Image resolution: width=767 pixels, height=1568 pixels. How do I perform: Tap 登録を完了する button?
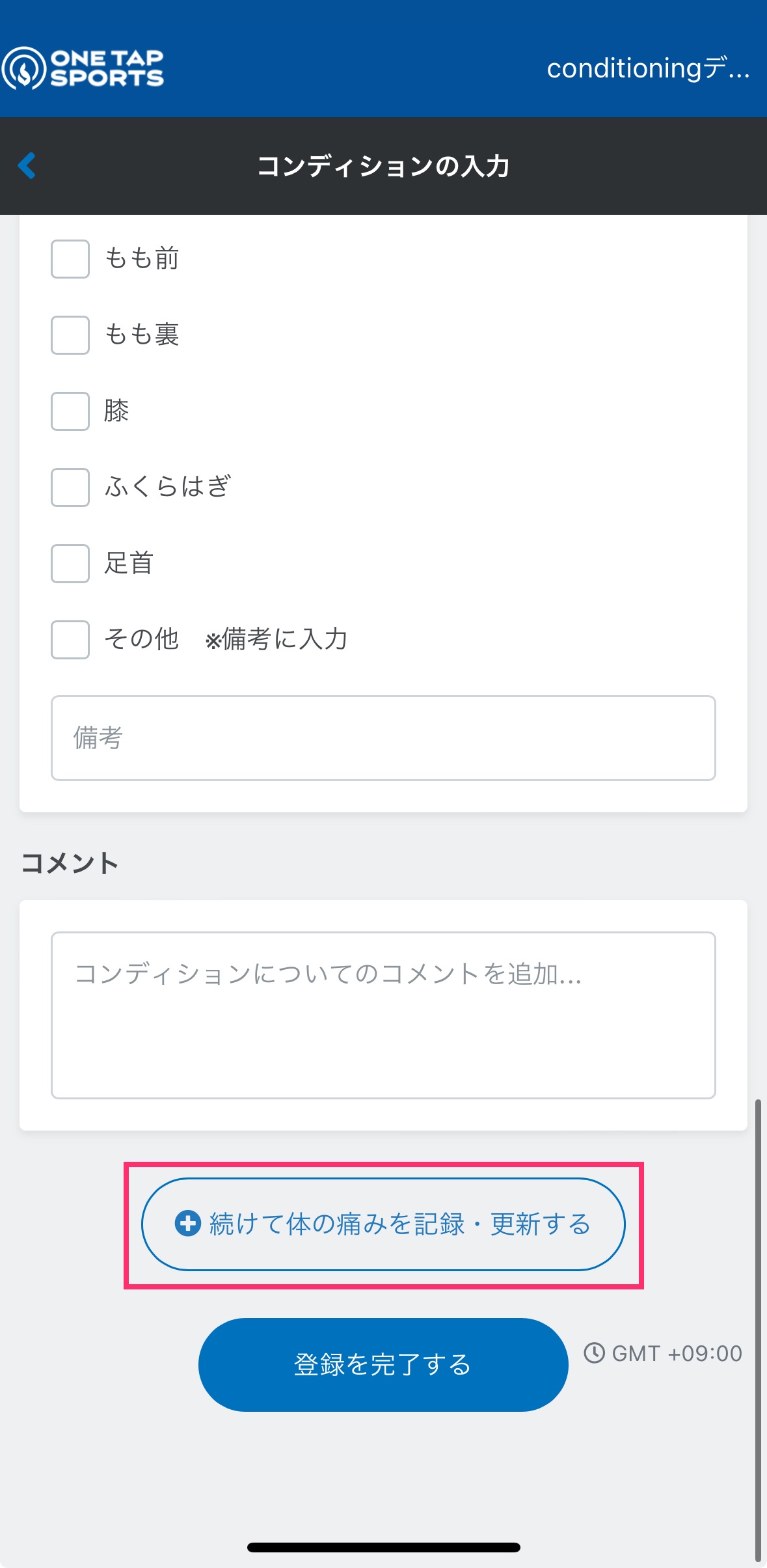click(x=383, y=1365)
